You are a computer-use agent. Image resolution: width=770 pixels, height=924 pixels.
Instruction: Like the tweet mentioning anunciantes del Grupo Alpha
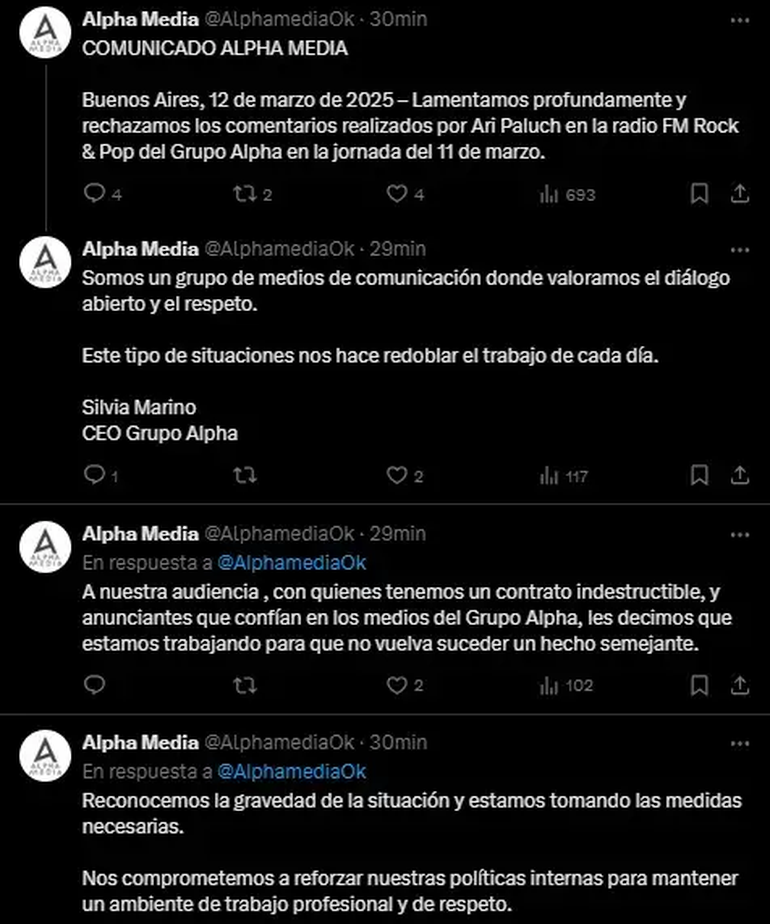398,686
